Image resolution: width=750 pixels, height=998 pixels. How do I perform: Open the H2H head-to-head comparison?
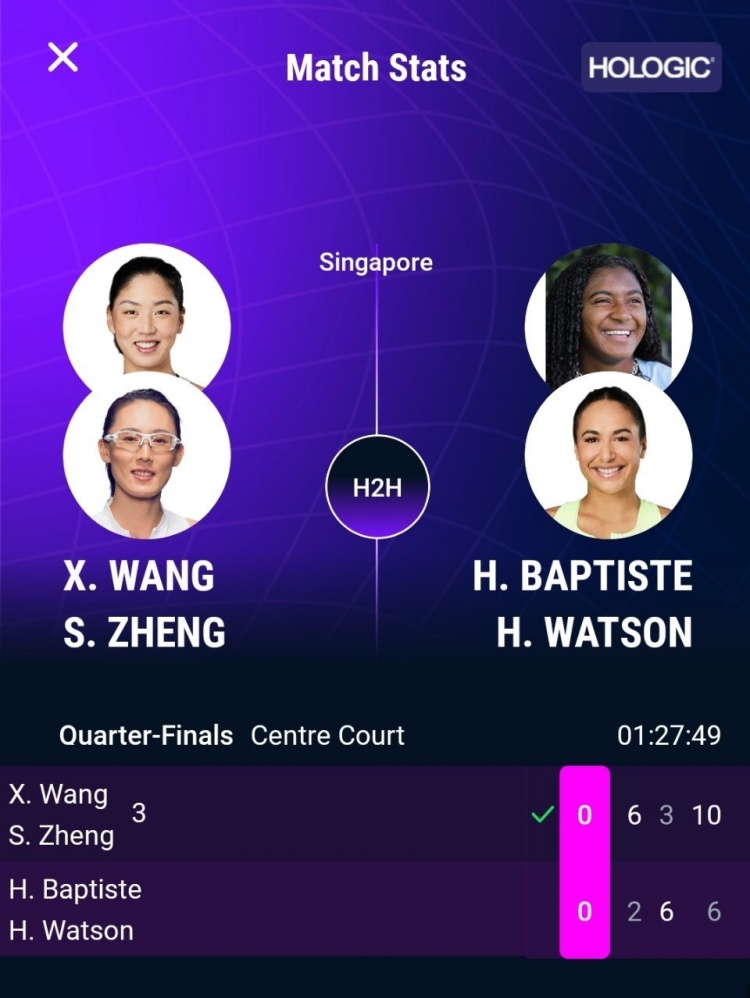pos(377,489)
